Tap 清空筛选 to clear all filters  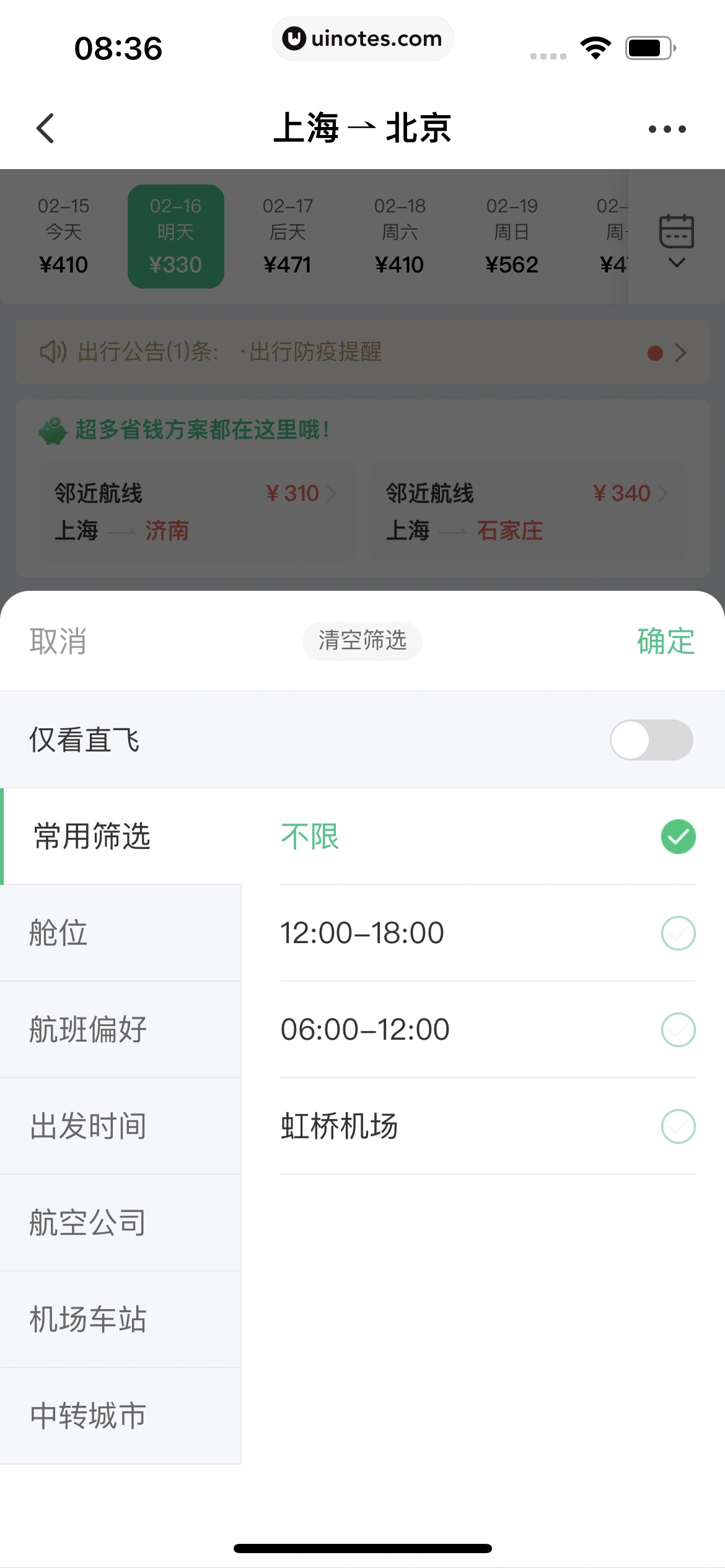362,641
